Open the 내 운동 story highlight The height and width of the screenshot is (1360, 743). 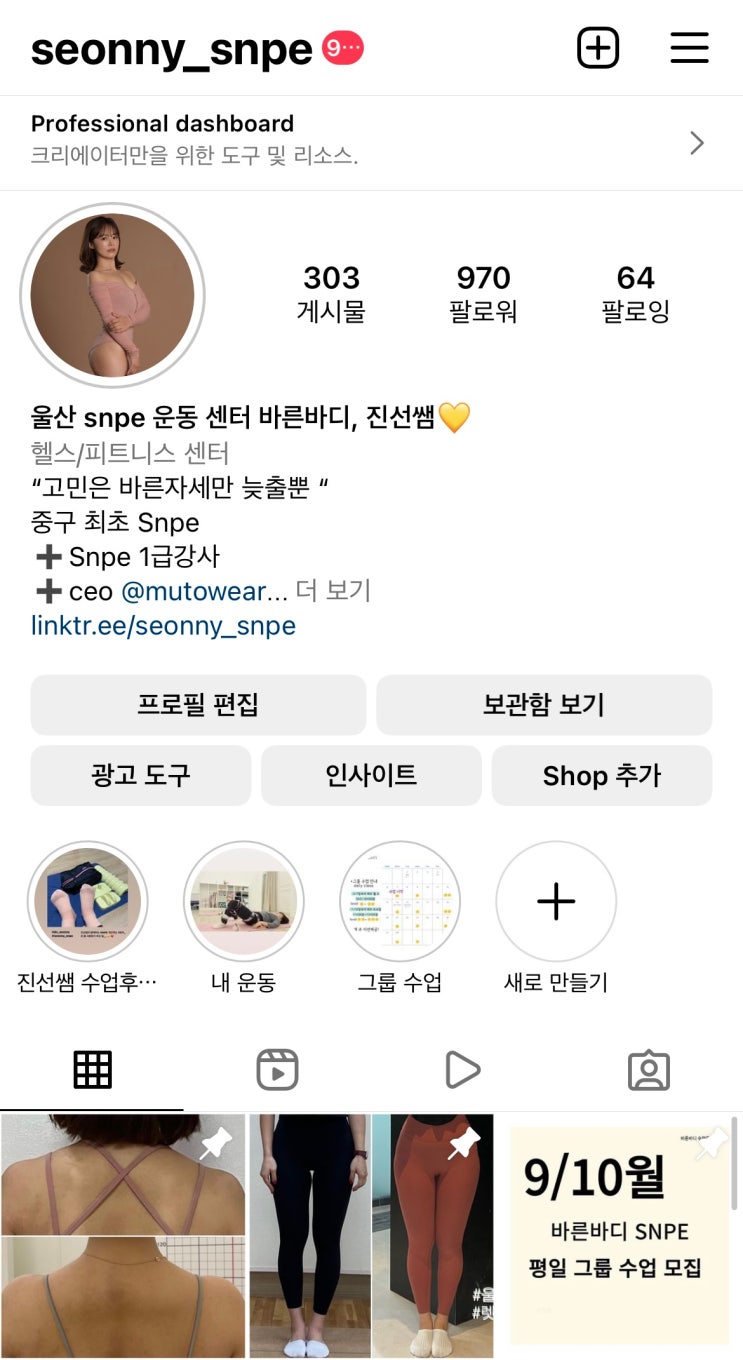tap(244, 901)
